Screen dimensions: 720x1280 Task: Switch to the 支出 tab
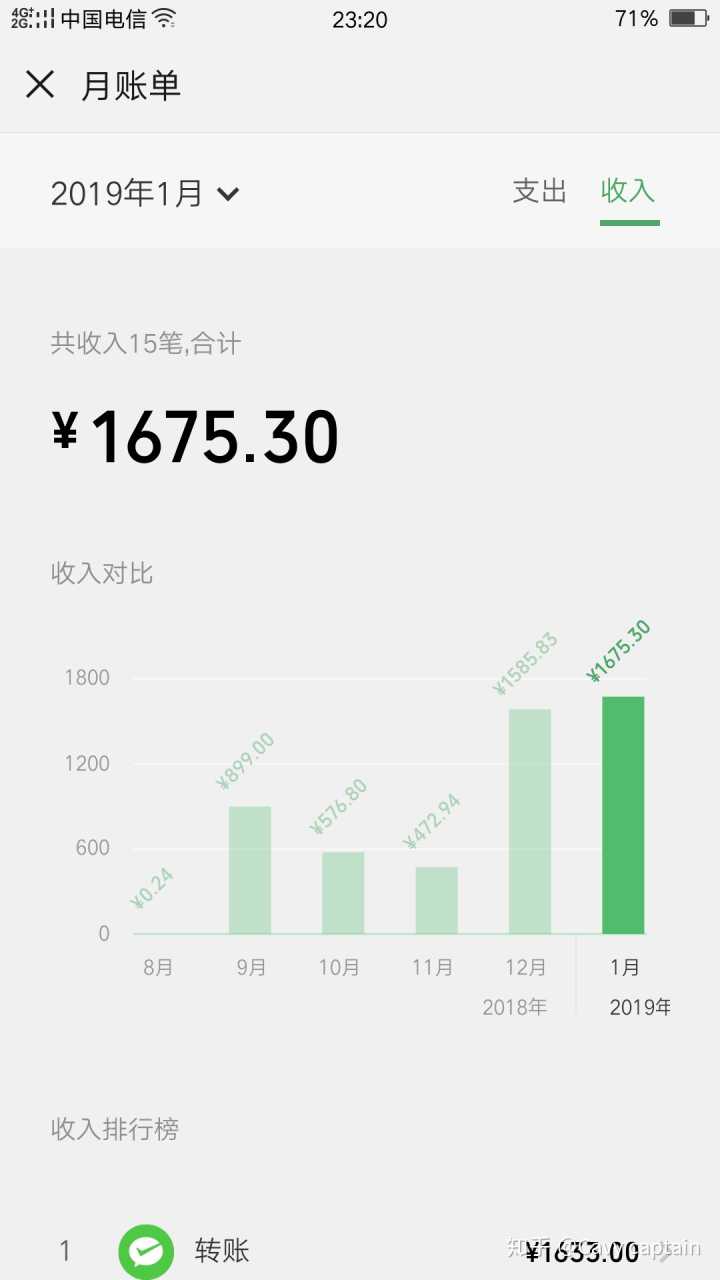tap(540, 191)
